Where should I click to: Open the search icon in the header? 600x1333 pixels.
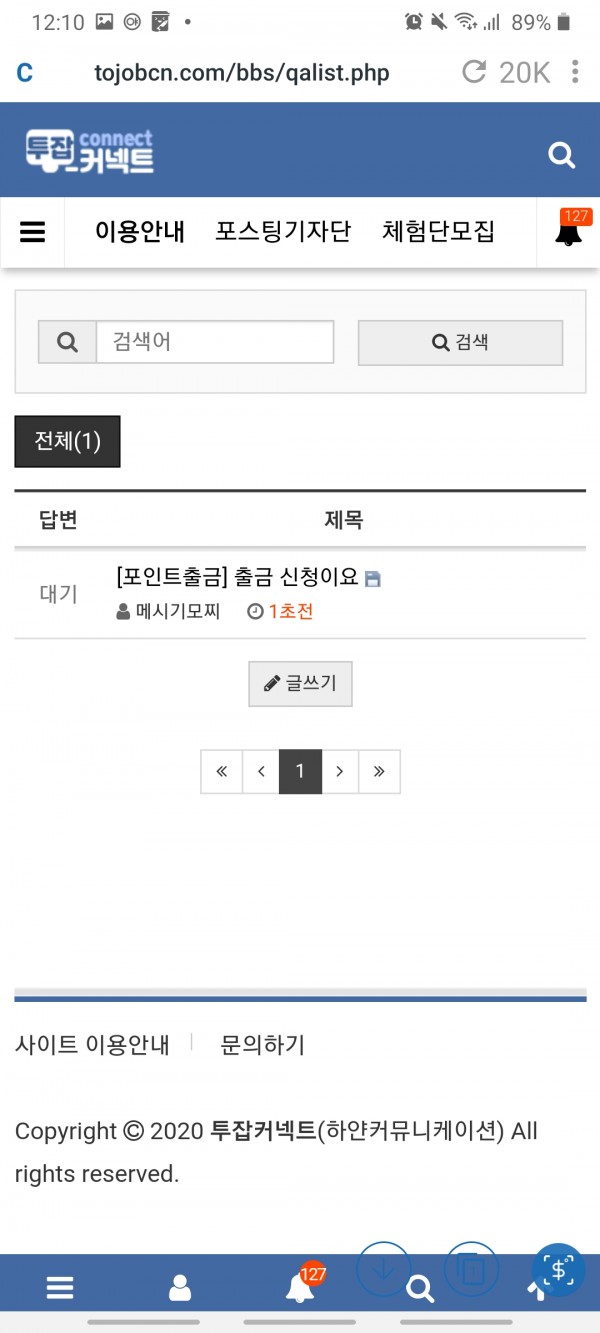562,155
